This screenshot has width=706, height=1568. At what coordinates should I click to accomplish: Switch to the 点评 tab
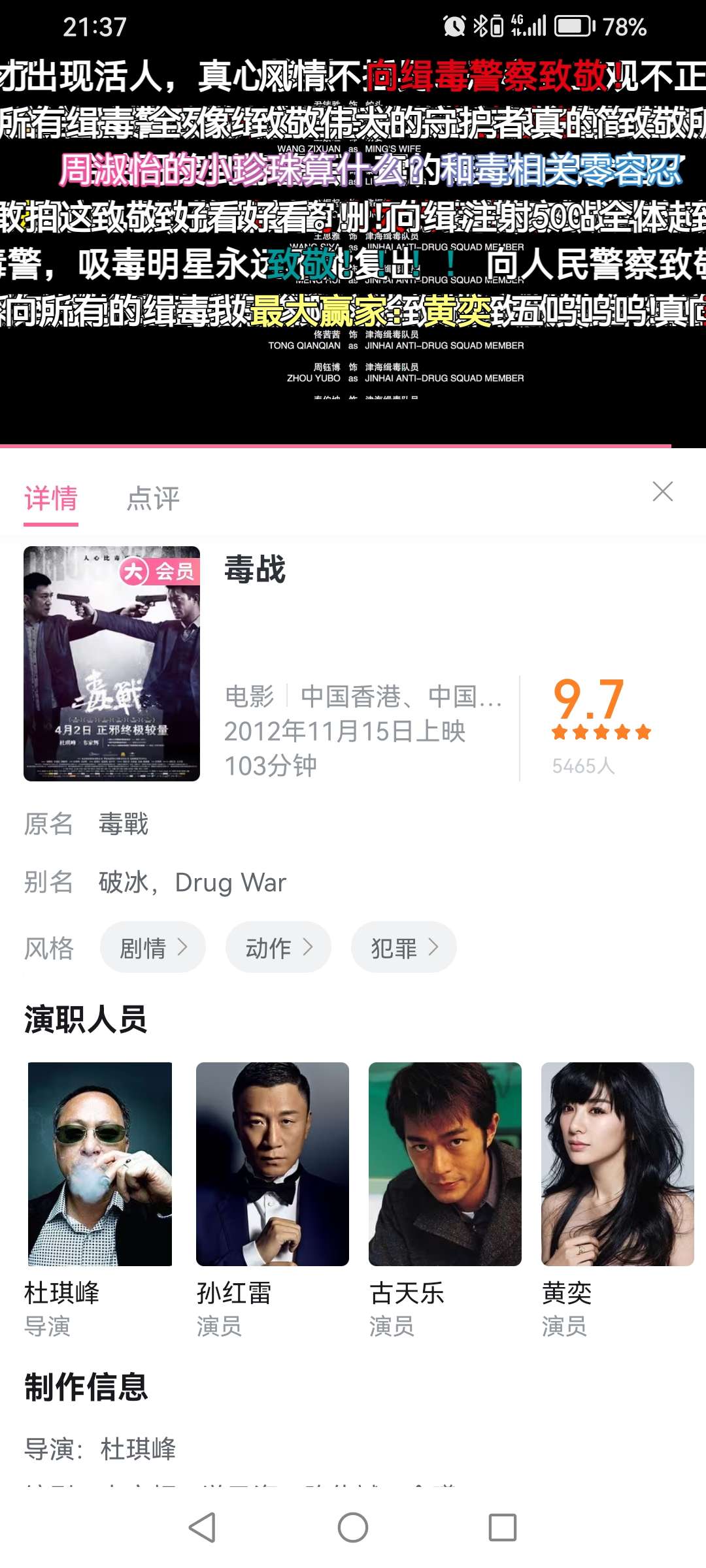pos(153,498)
